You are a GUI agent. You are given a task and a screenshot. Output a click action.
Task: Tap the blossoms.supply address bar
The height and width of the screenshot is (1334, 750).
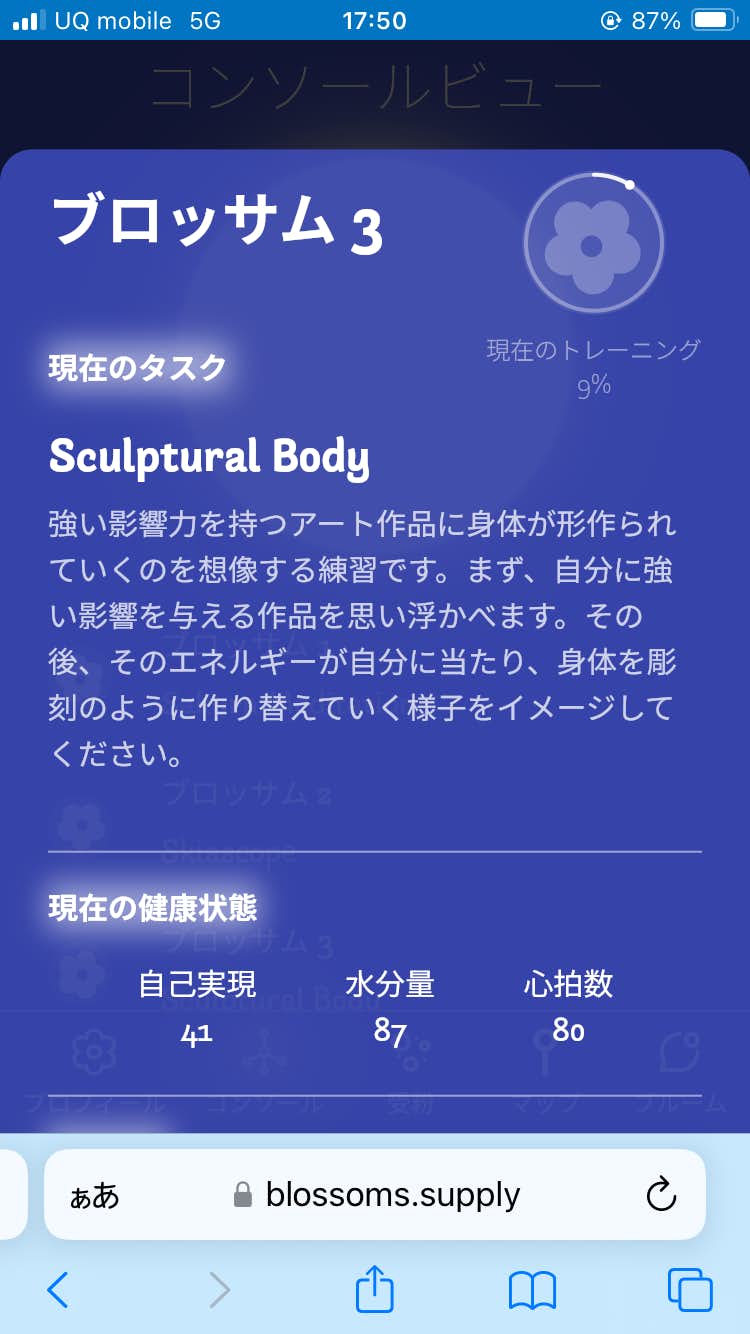point(392,1194)
